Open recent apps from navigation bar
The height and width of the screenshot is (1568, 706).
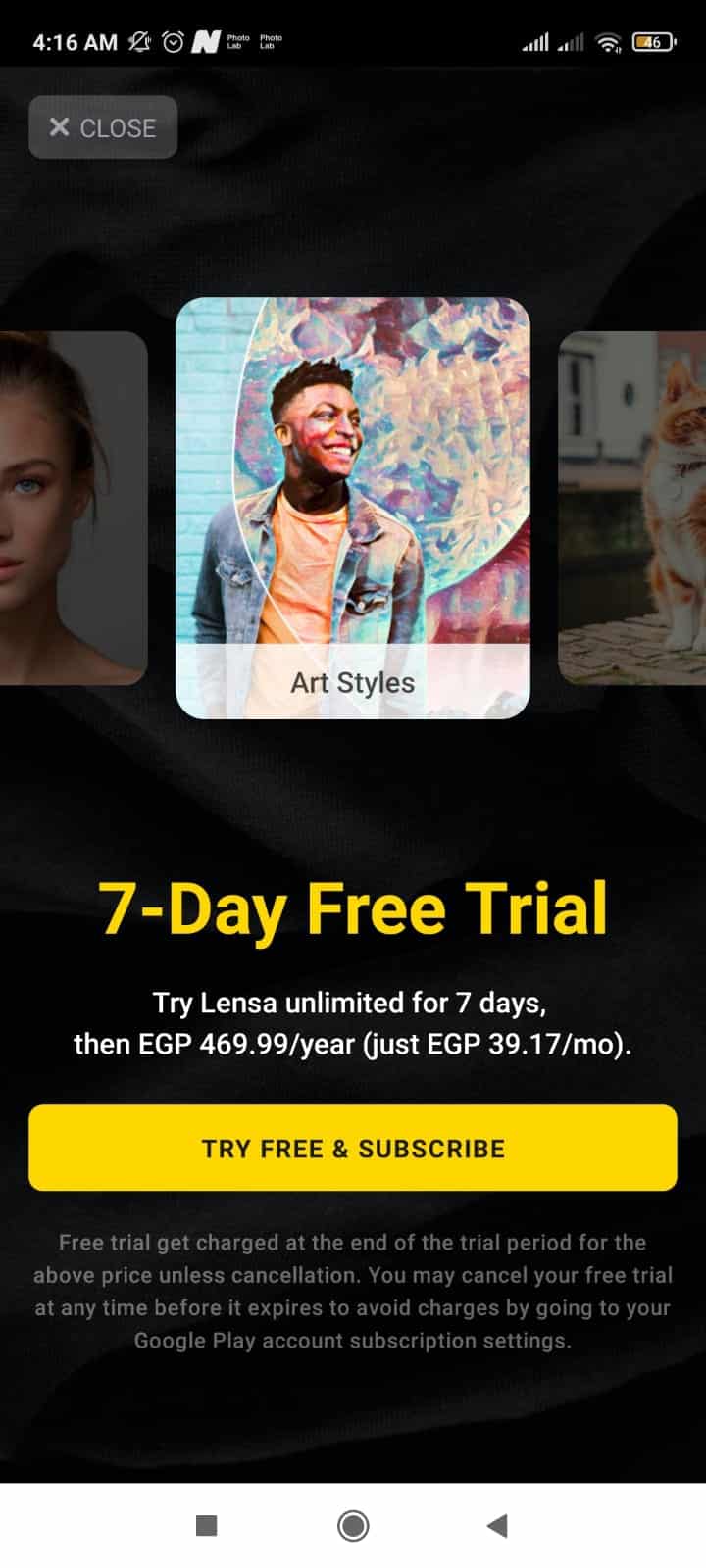tap(206, 1525)
